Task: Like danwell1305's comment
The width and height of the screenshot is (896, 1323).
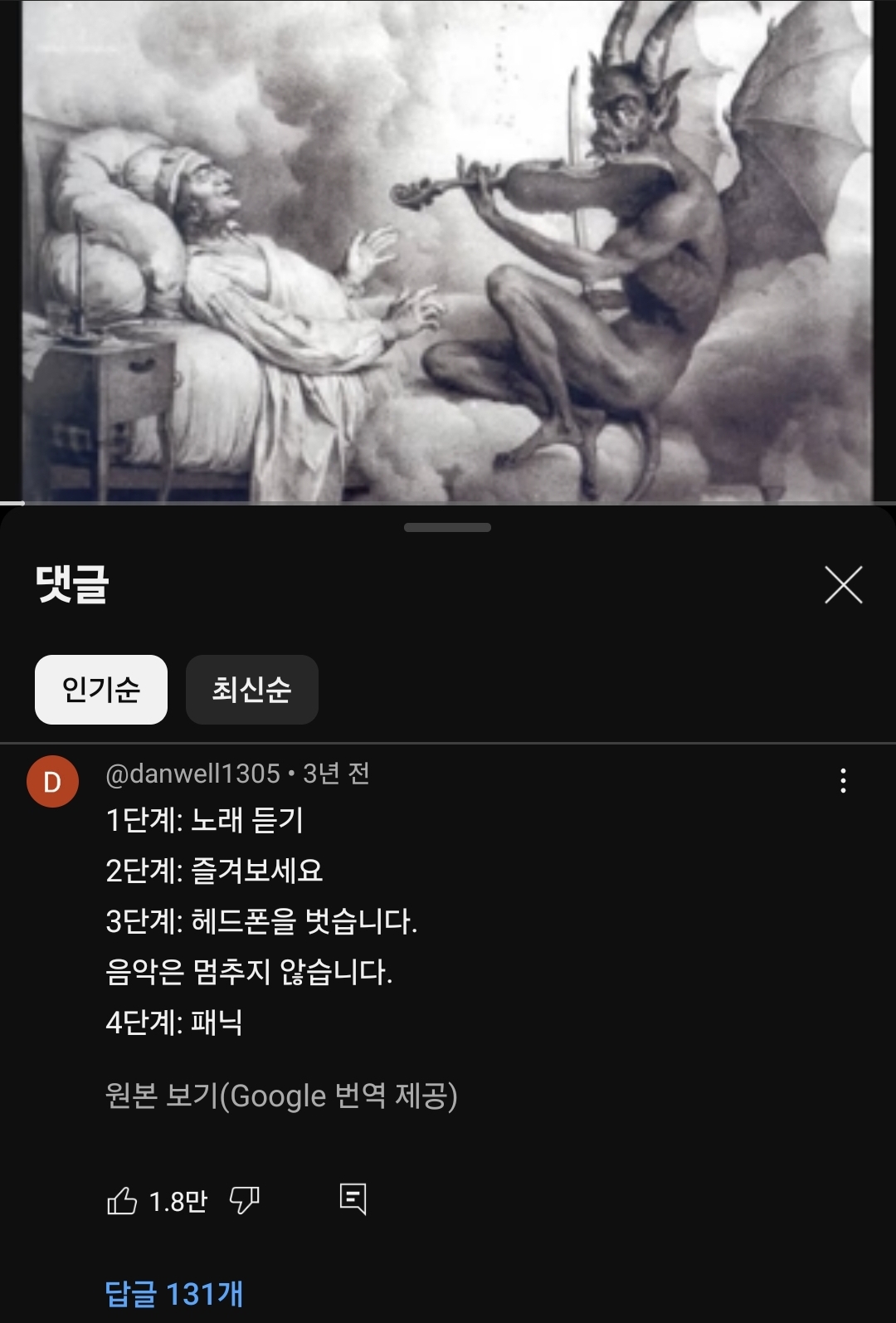Action: click(122, 1200)
